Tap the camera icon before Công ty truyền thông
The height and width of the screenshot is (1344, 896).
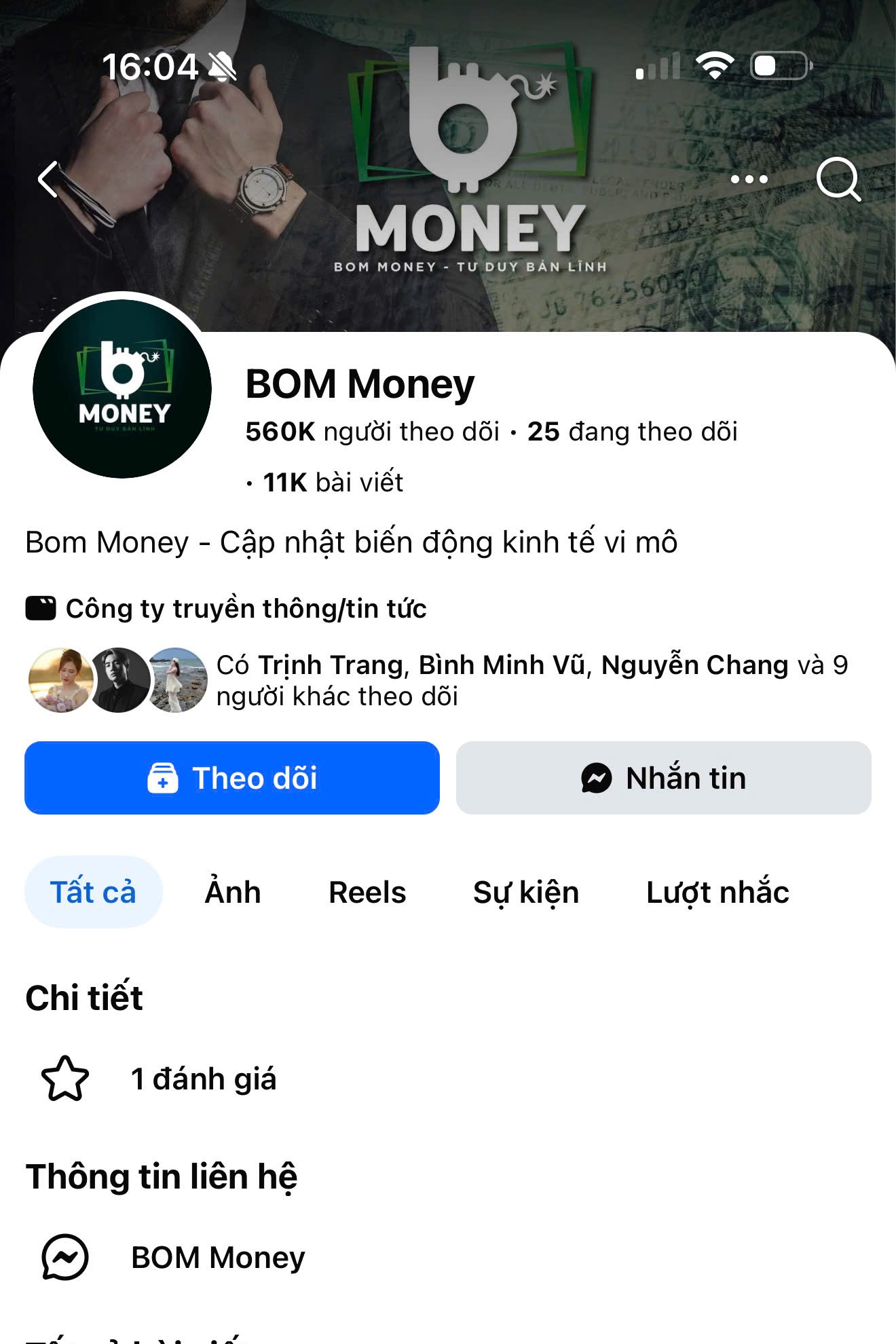point(41,608)
